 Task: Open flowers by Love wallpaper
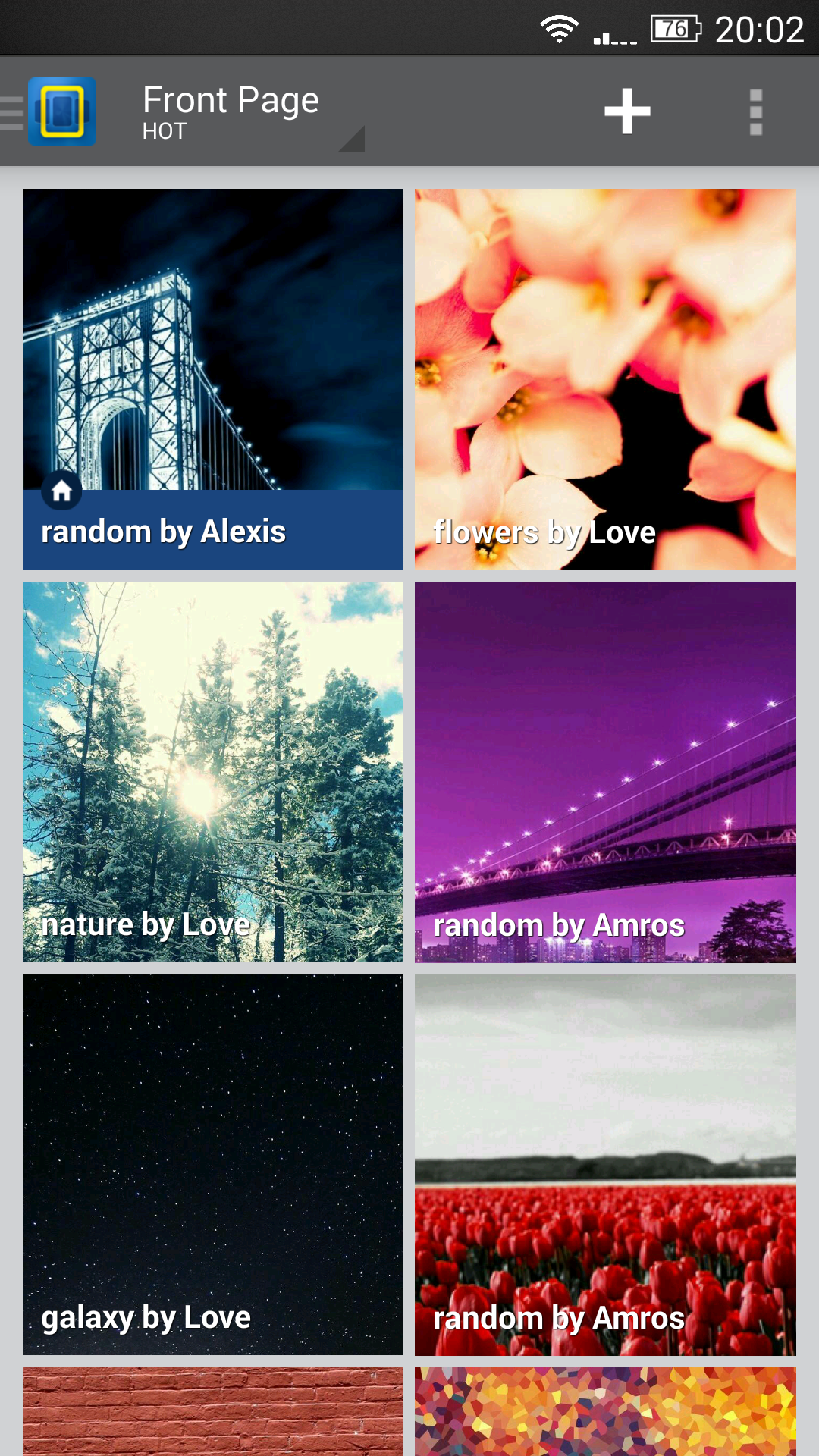coord(605,379)
